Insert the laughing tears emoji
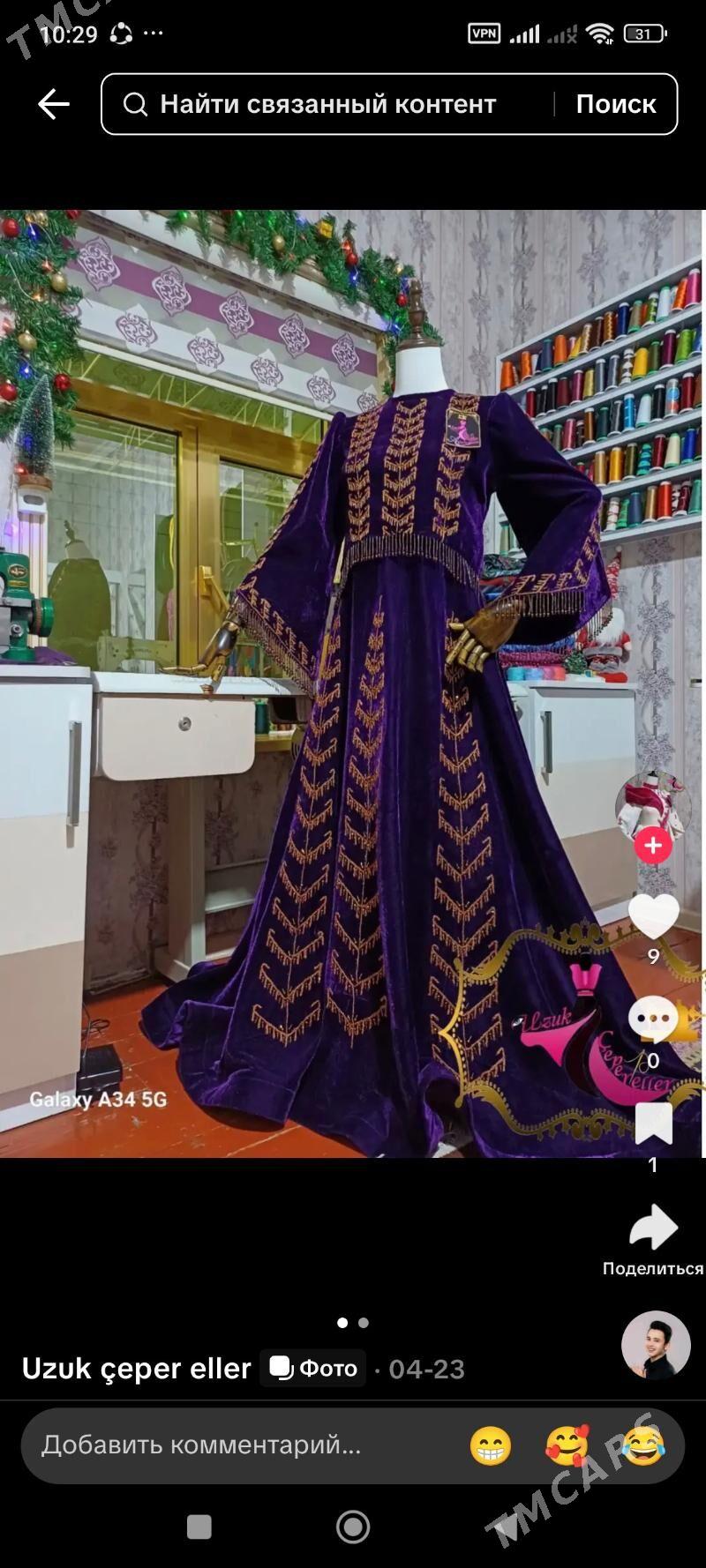The image size is (706, 1568). coord(643,1446)
